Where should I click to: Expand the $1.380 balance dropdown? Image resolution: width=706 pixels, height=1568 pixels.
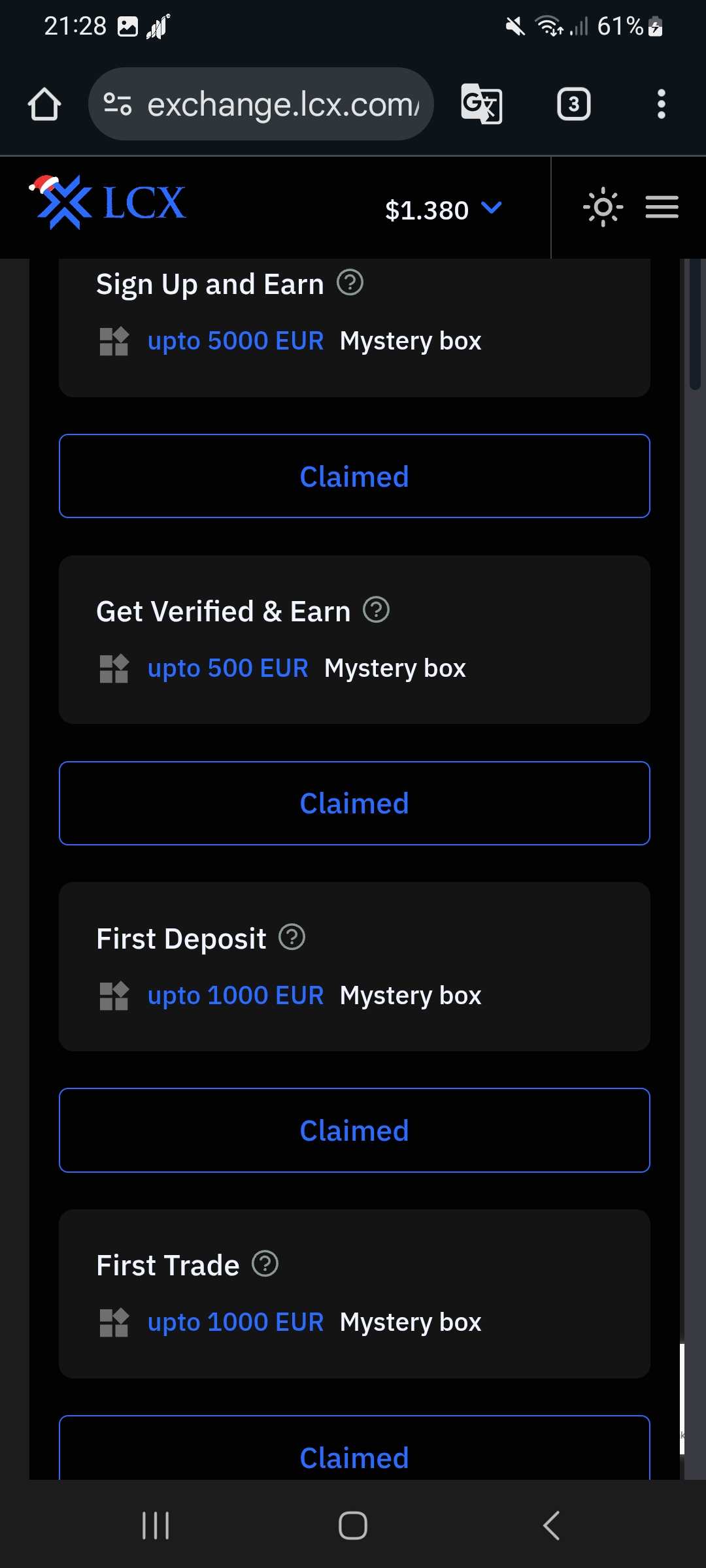coord(443,210)
